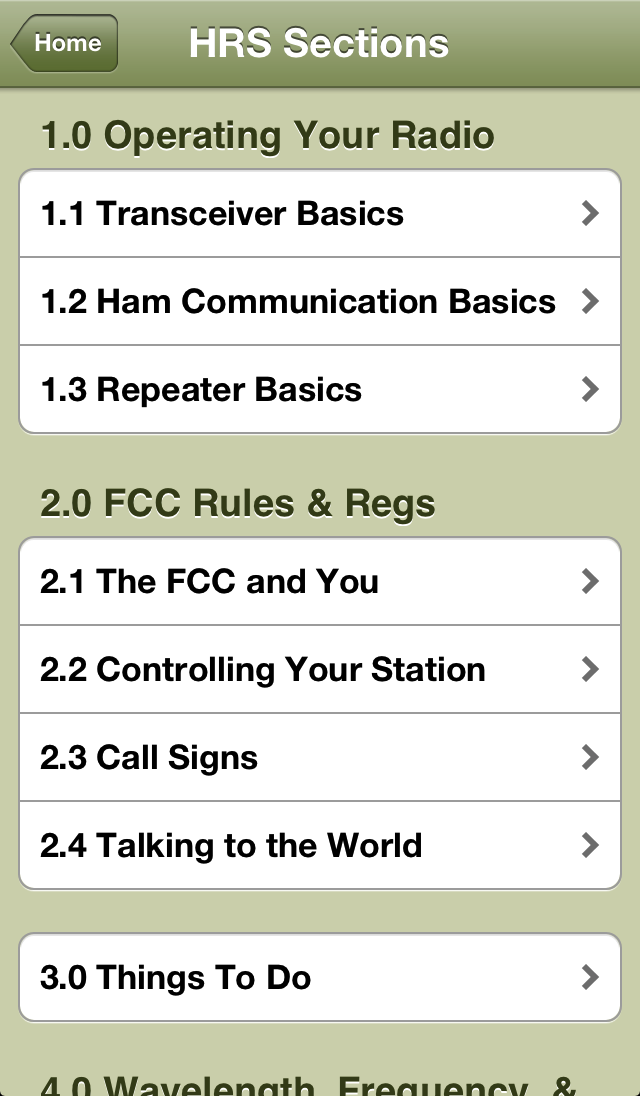Viewport: 640px width, 1096px height.
Task: Open the 2.3 Call Signs section
Action: (320, 758)
